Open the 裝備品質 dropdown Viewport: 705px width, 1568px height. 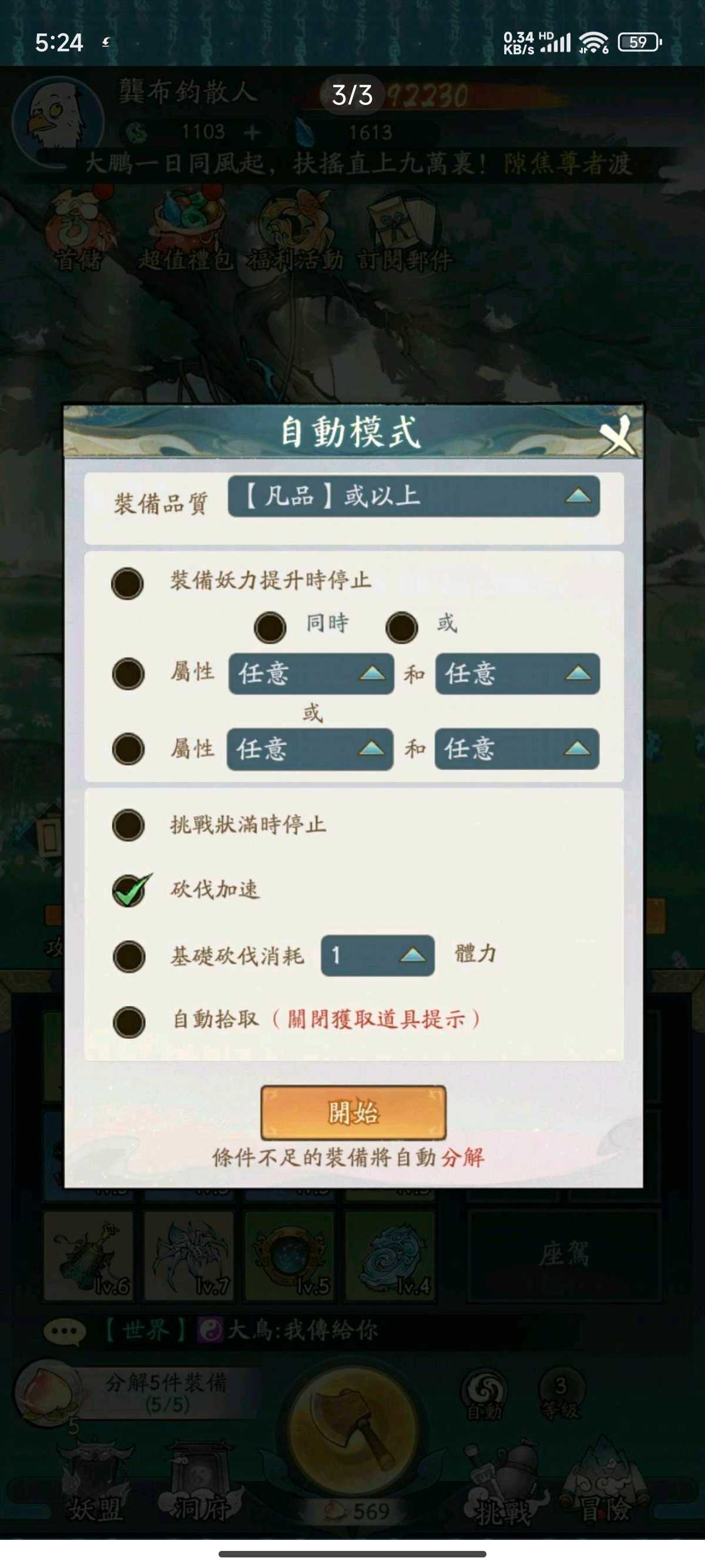pyautogui.click(x=414, y=496)
